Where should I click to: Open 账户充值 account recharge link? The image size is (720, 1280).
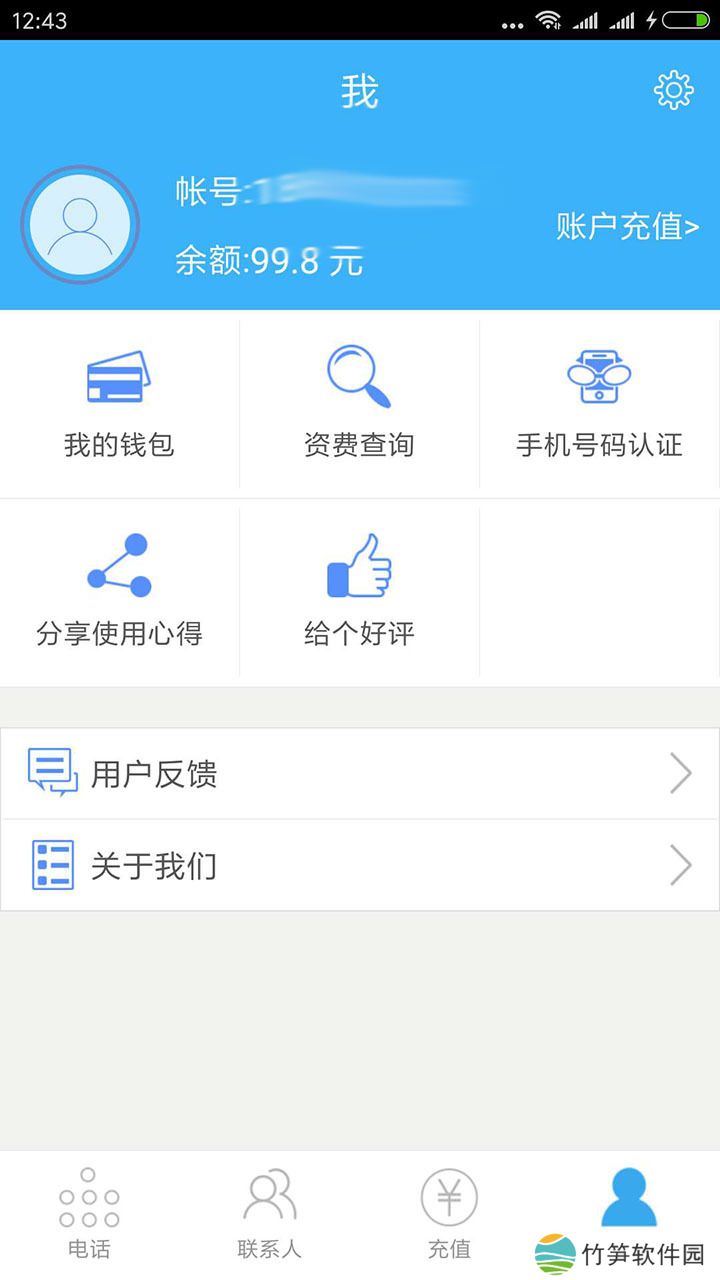point(627,227)
